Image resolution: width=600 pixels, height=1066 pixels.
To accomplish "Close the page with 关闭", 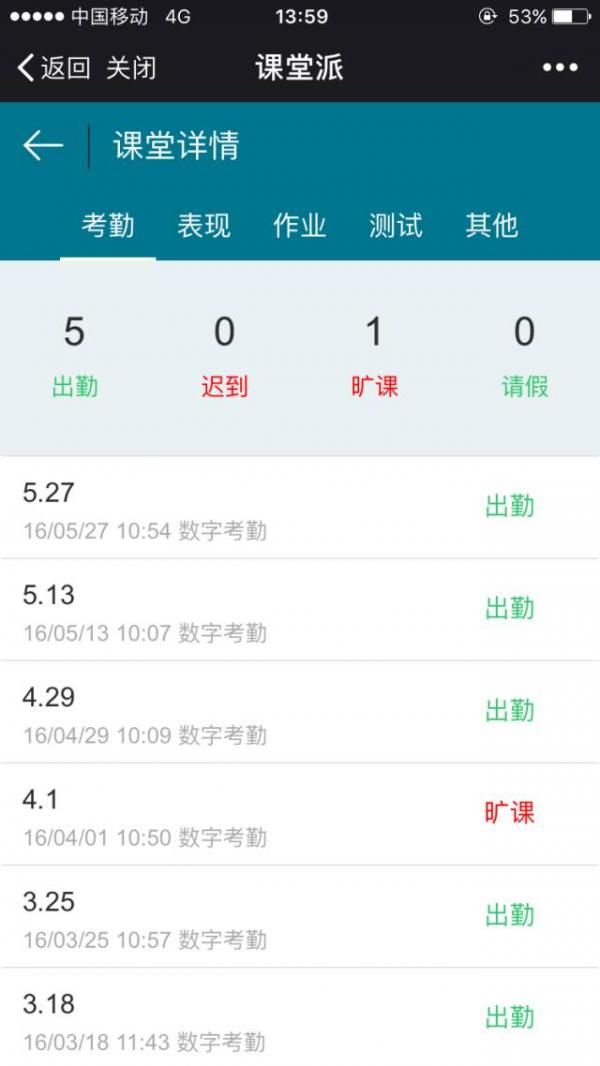I will click(131, 68).
